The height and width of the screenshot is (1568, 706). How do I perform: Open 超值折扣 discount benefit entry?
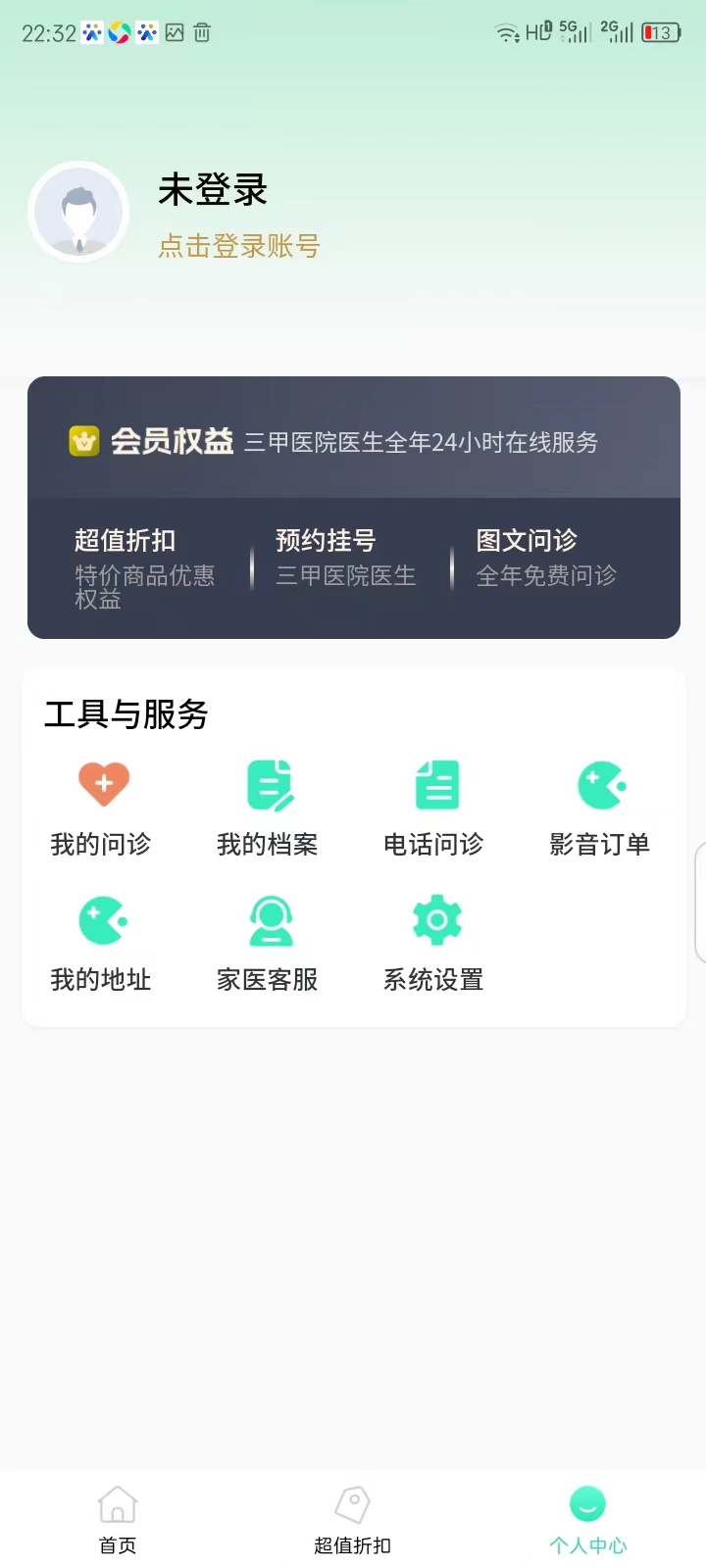(124, 540)
